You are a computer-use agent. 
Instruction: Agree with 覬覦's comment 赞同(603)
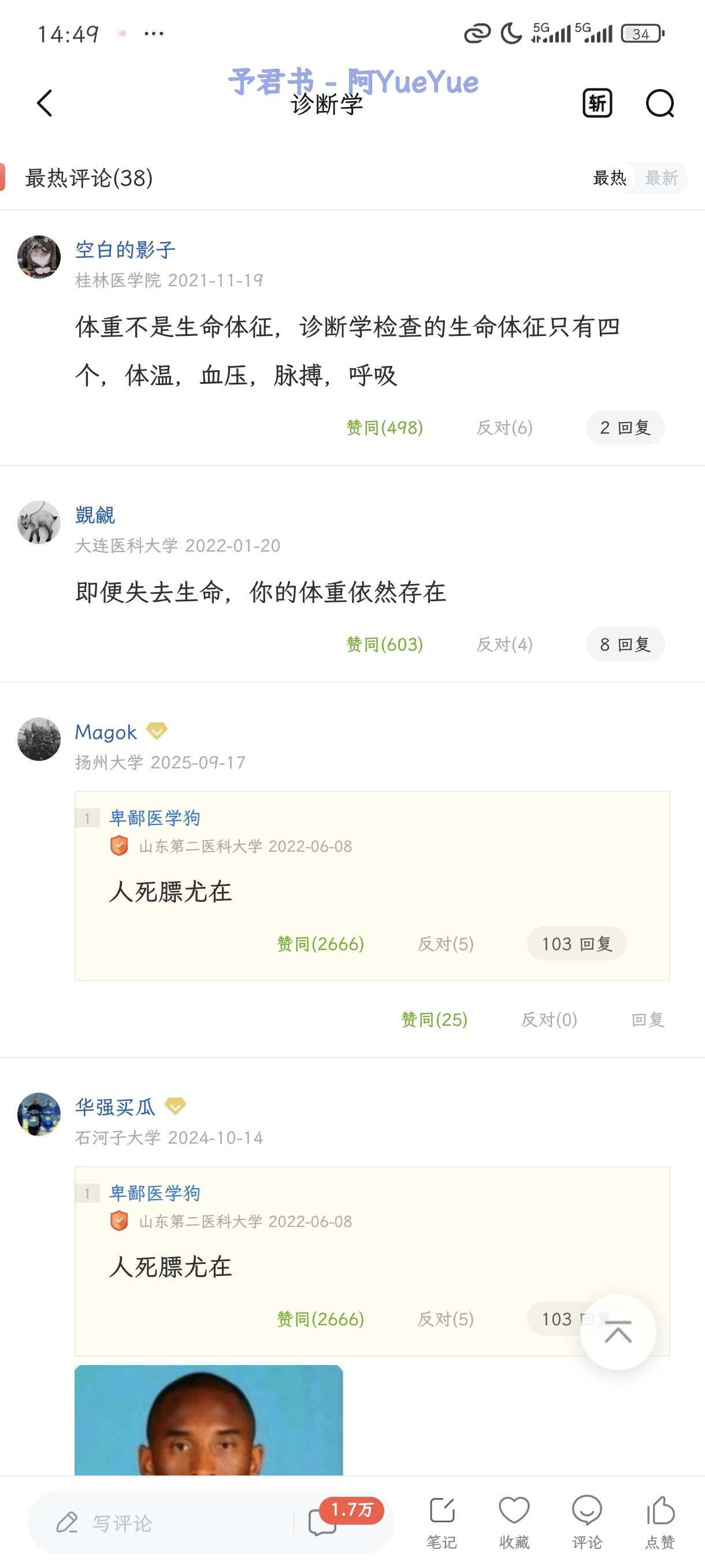pyautogui.click(x=384, y=644)
